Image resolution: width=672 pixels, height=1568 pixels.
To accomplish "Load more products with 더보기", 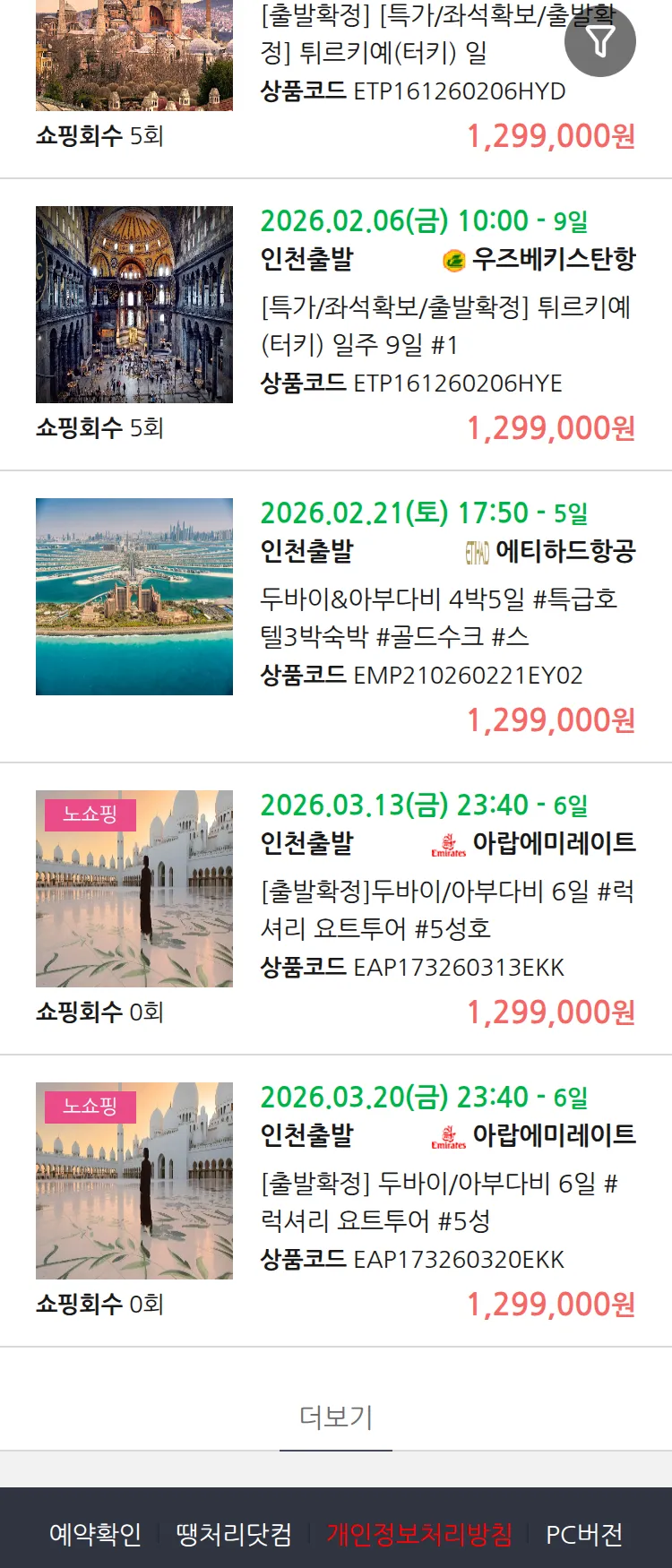I will pos(336,1417).
